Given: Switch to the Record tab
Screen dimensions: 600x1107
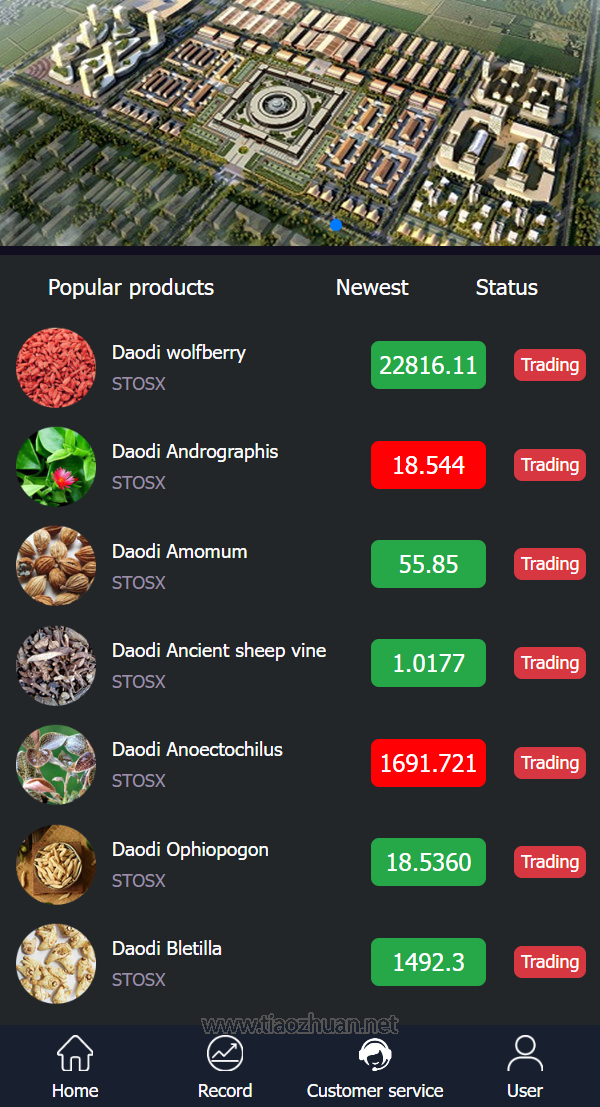Looking at the screenshot, I should pos(225,1067).
